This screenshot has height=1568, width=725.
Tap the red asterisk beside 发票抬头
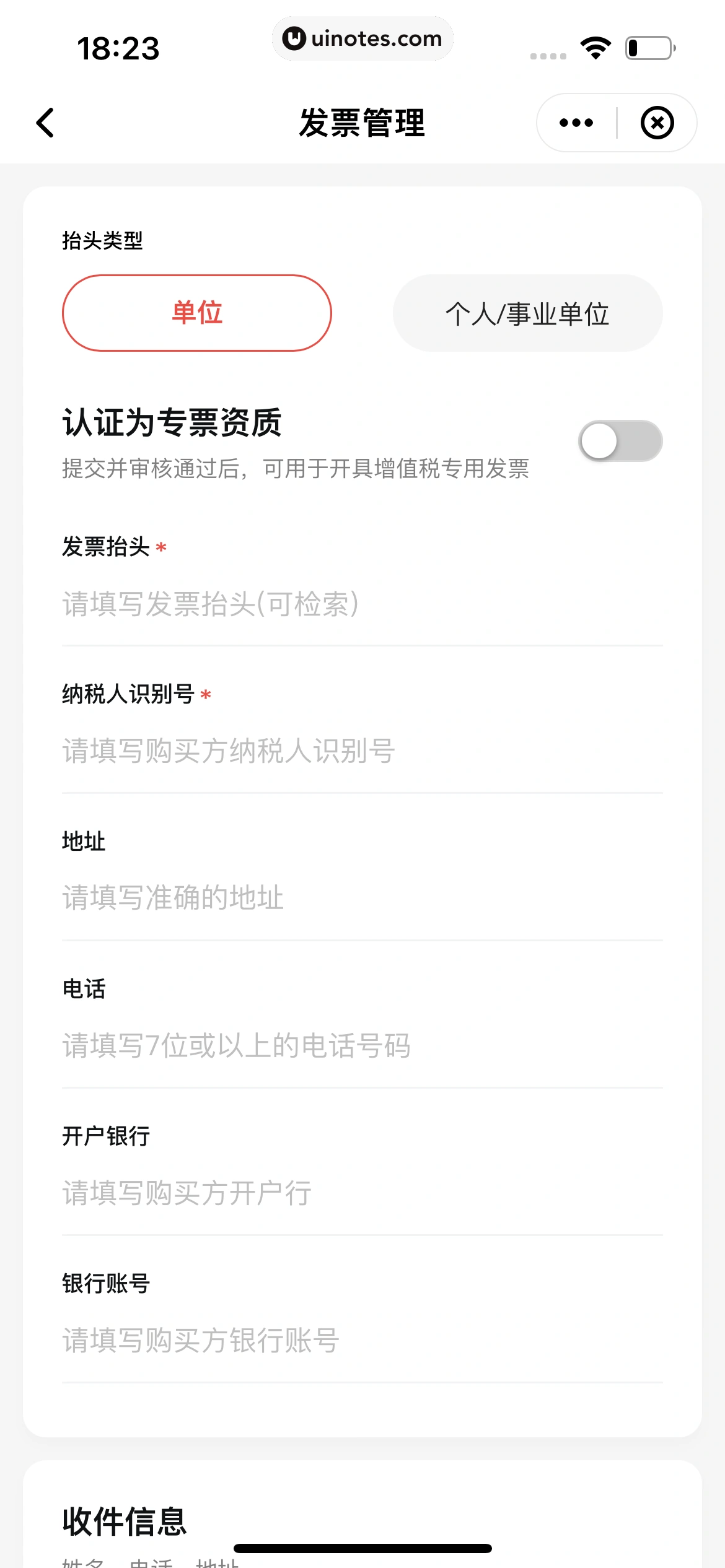coord(160,548)
